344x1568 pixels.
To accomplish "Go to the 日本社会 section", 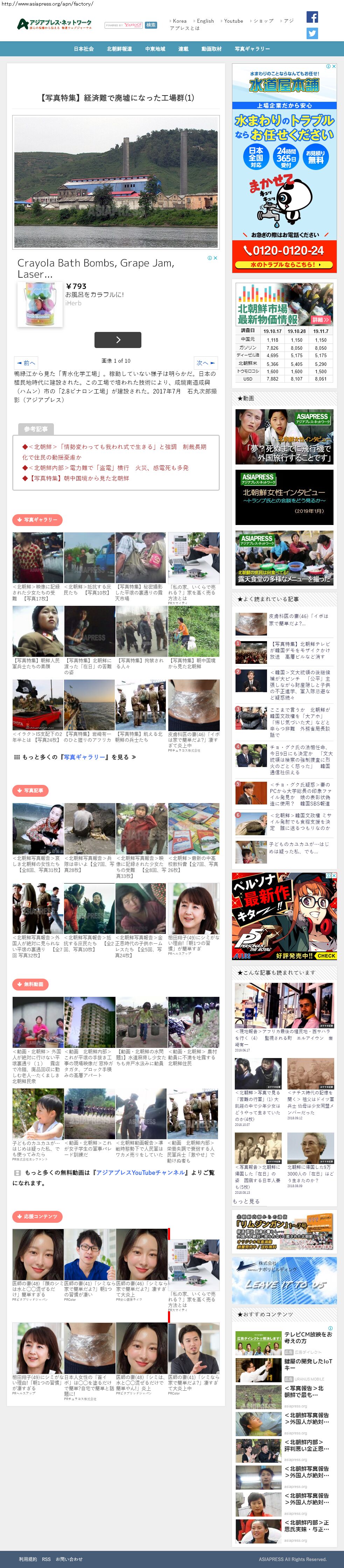I will tap(84, 49).
